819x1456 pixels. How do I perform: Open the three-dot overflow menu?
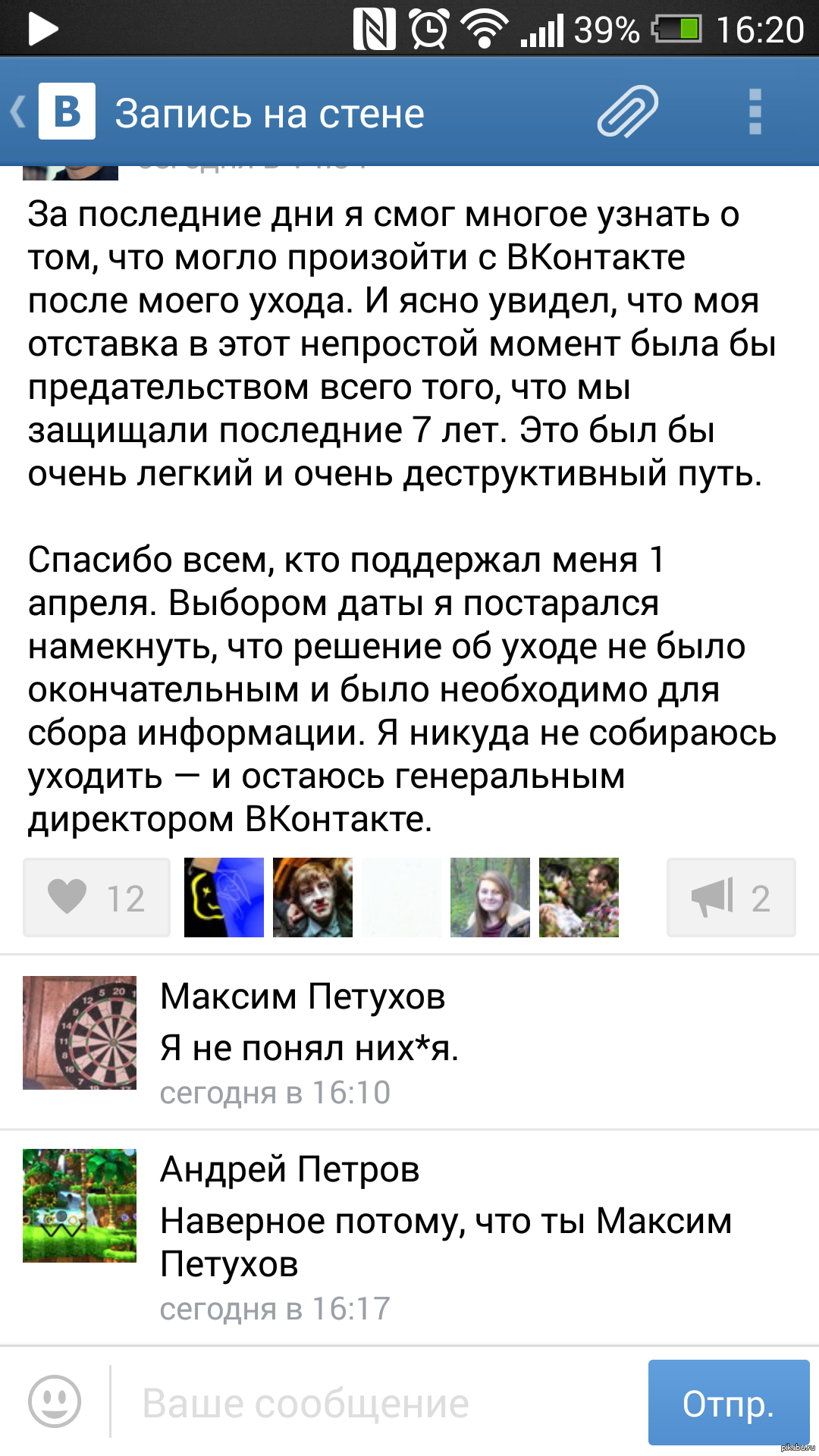coord(755,111)
